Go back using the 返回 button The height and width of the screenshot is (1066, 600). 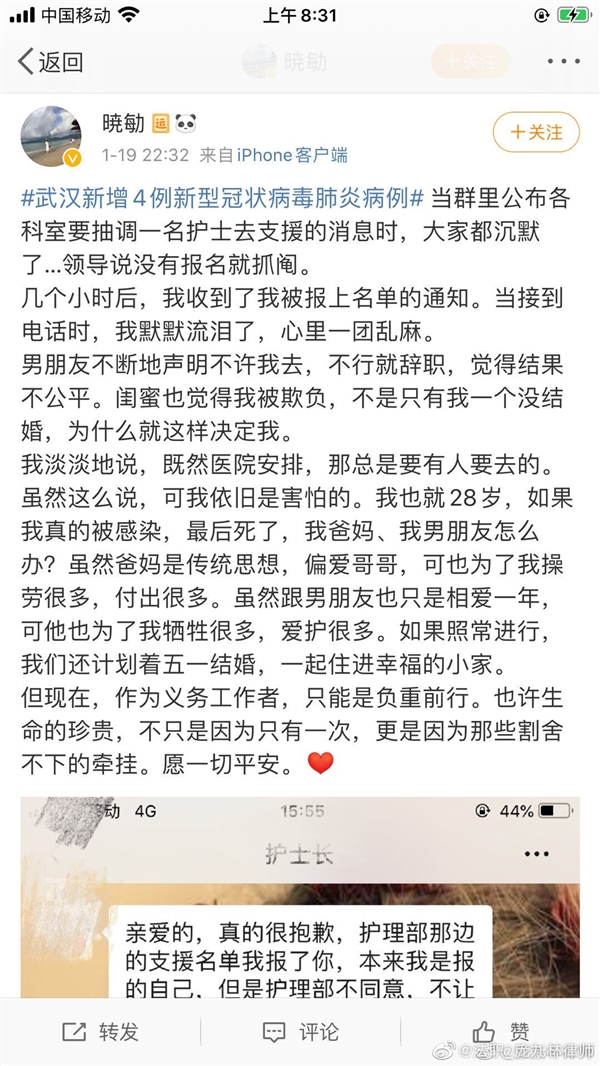[x=50, y=62]
